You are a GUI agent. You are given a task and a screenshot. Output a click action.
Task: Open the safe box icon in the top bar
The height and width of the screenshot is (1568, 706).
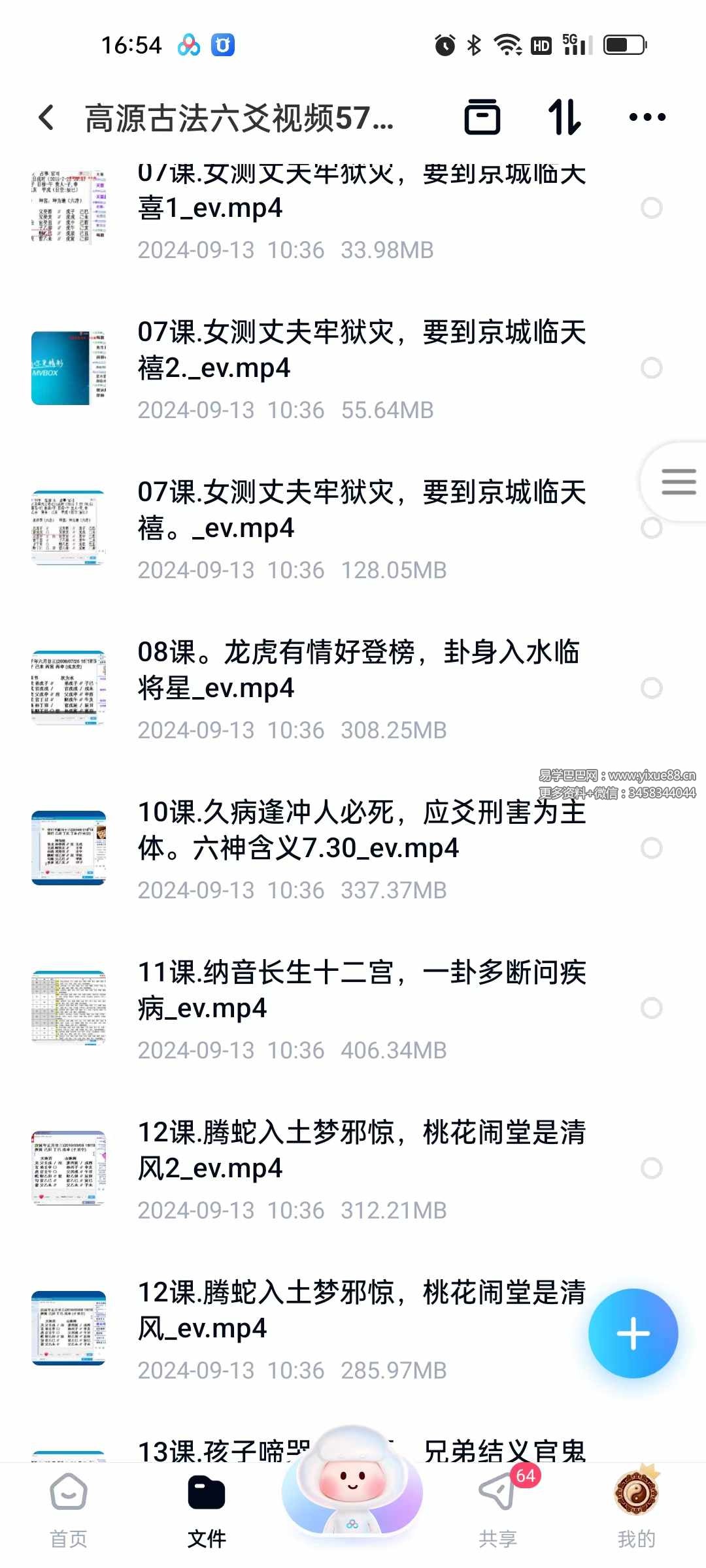click(482, 116)
